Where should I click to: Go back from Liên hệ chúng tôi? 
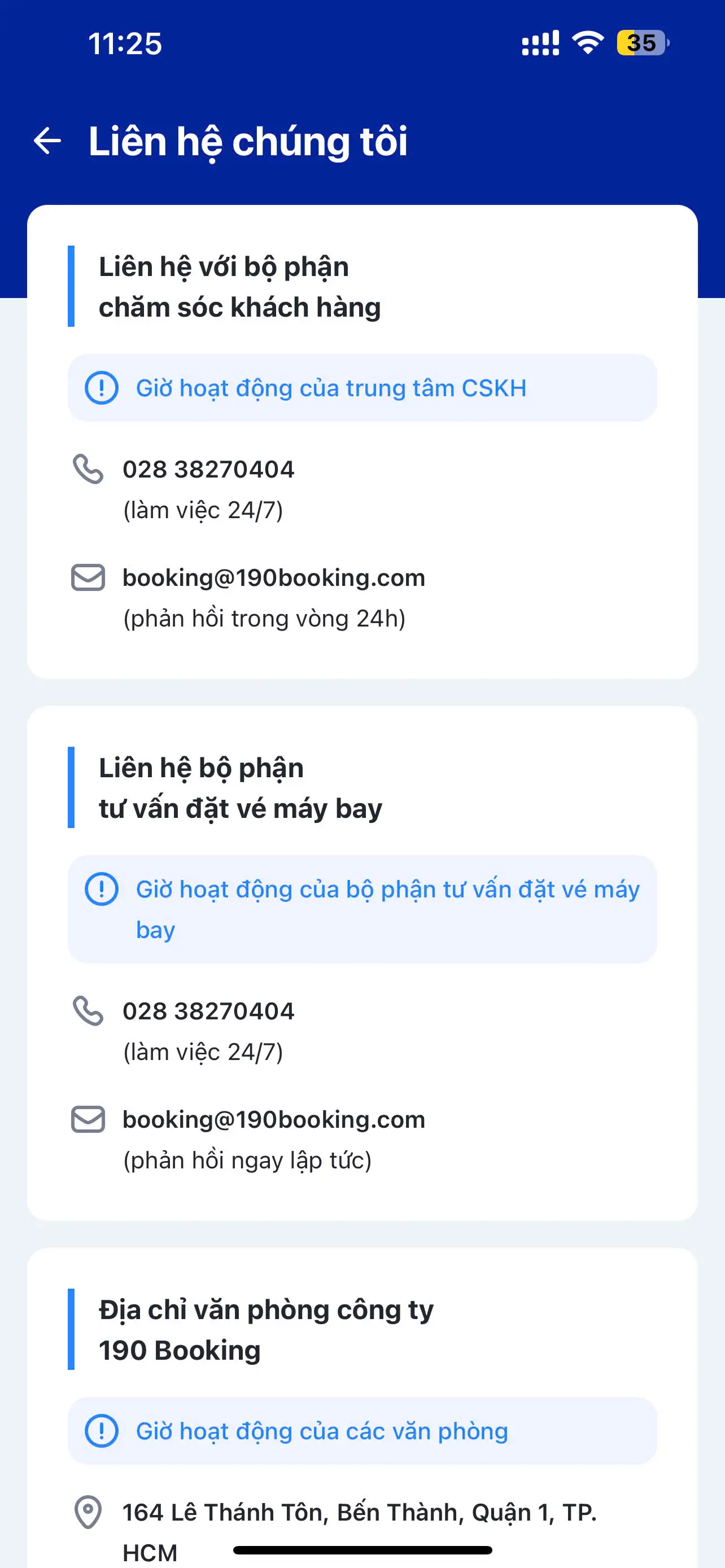47,141
